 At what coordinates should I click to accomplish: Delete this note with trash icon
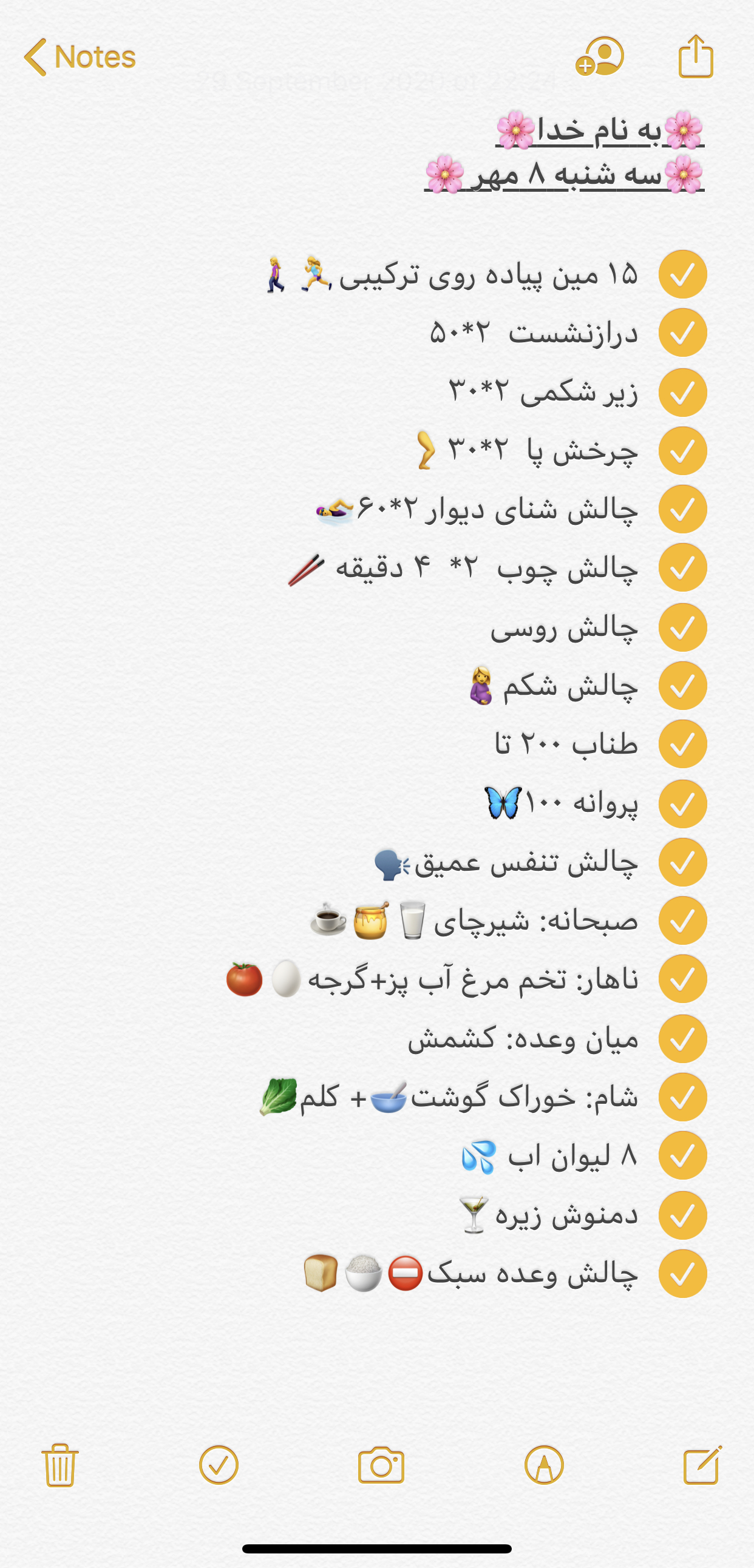[x=59, y=1465]
